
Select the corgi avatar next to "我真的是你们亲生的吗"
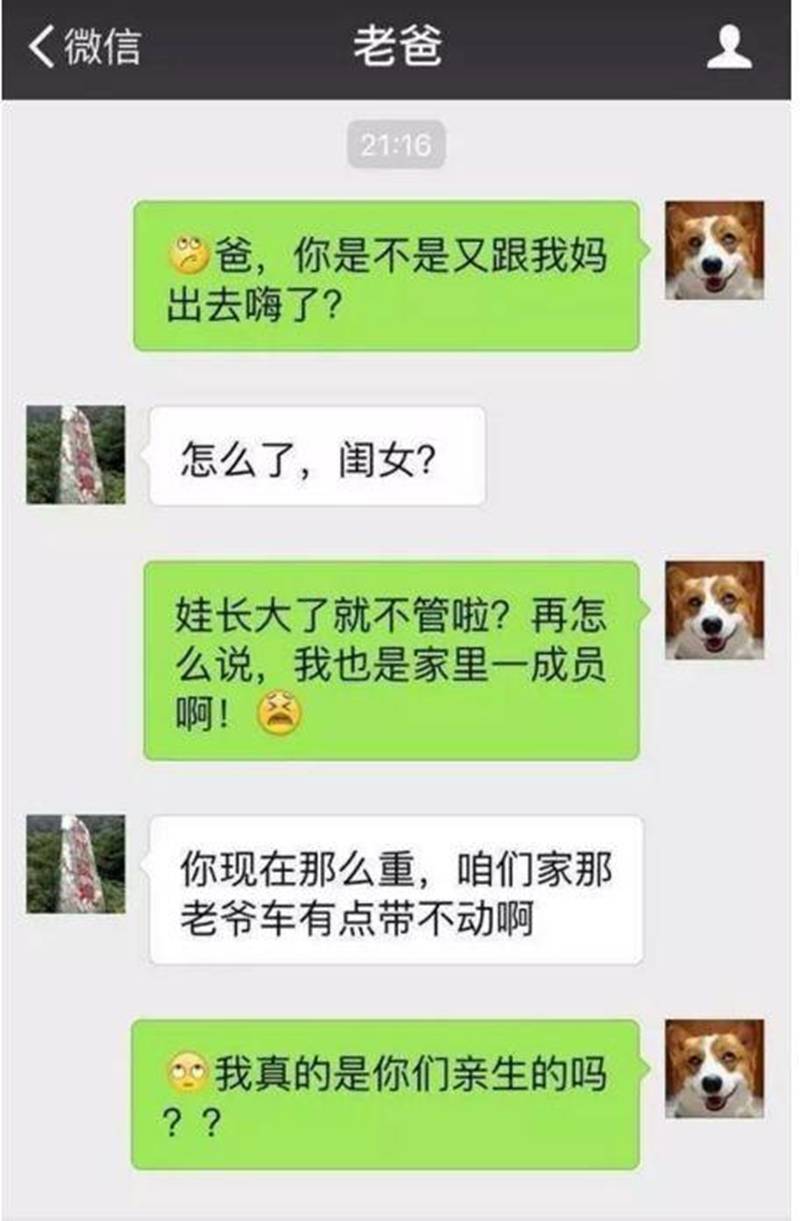coord(714,1068)
